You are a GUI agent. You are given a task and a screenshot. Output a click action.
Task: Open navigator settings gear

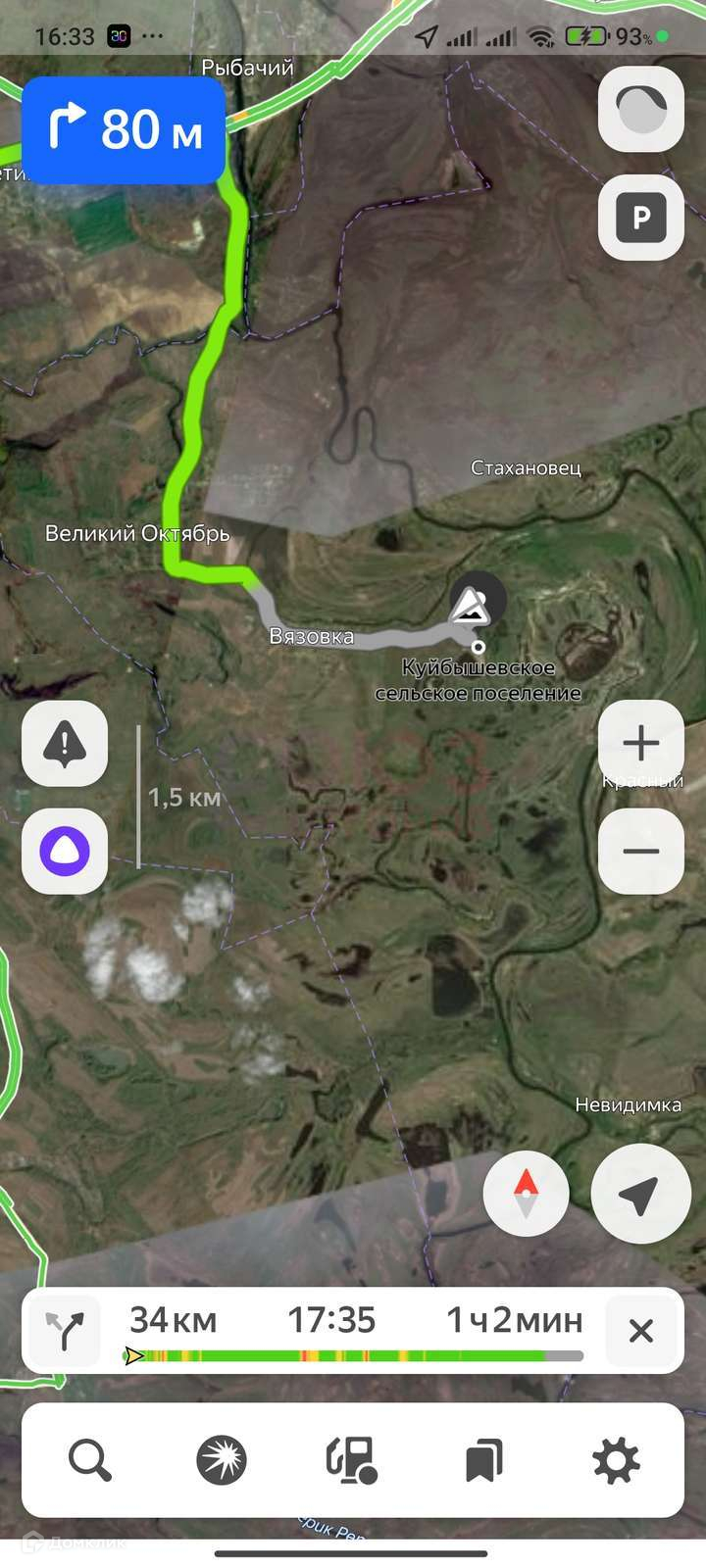616,1460
